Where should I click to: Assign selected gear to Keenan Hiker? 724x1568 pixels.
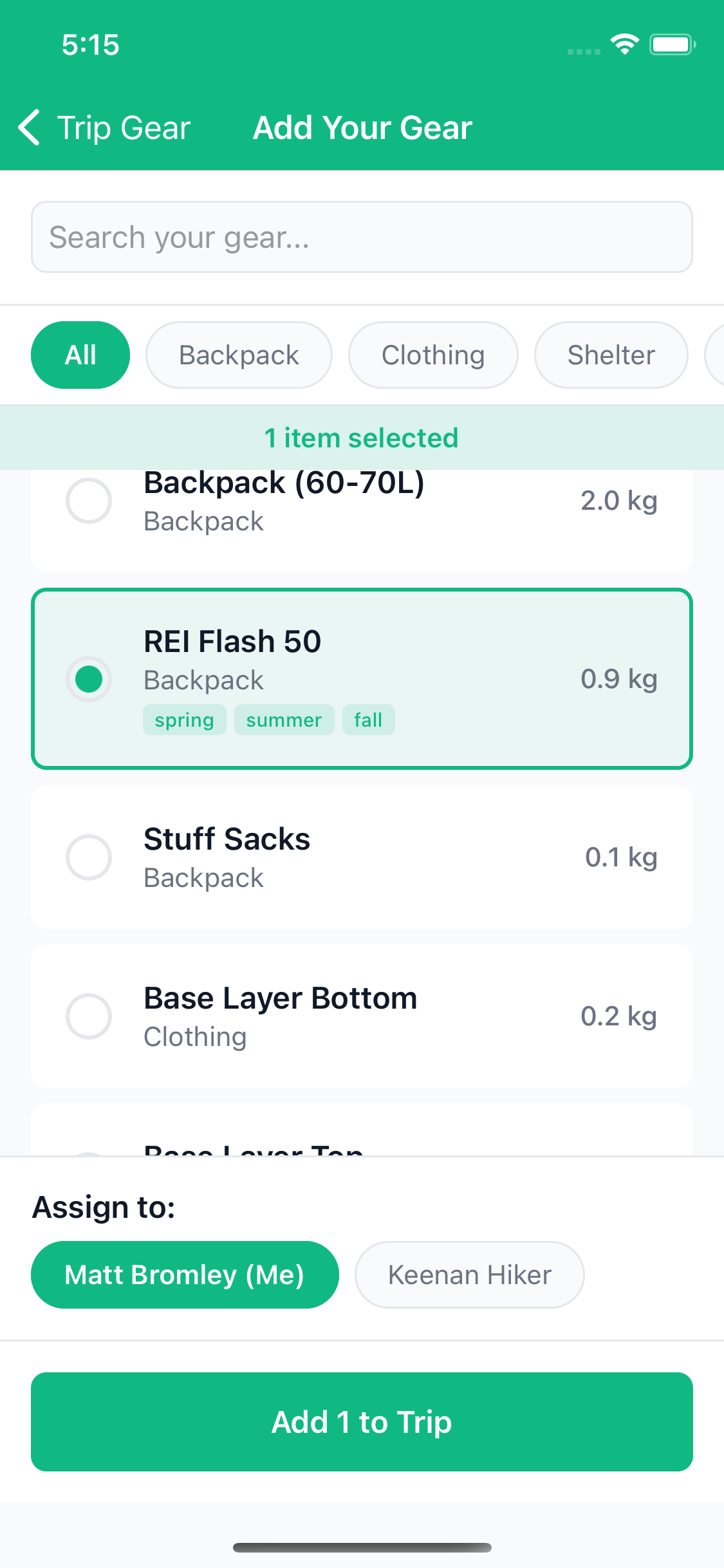[x=469, y=1274]
